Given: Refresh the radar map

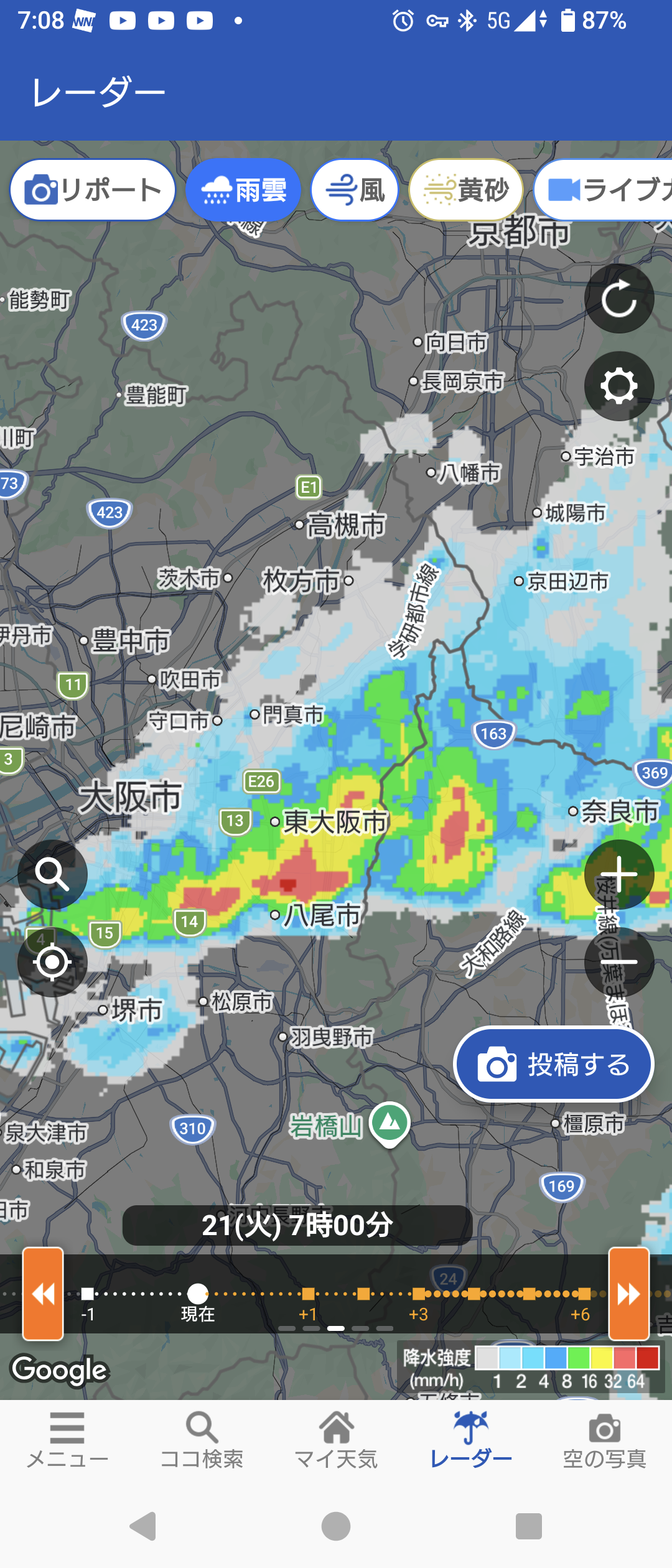Looking at the screenshot, I should (618, 299).
